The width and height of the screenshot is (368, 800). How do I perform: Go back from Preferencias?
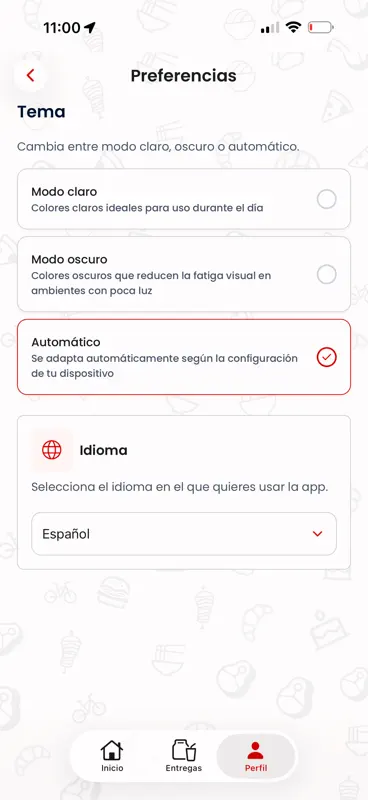[x=30, y=76]
